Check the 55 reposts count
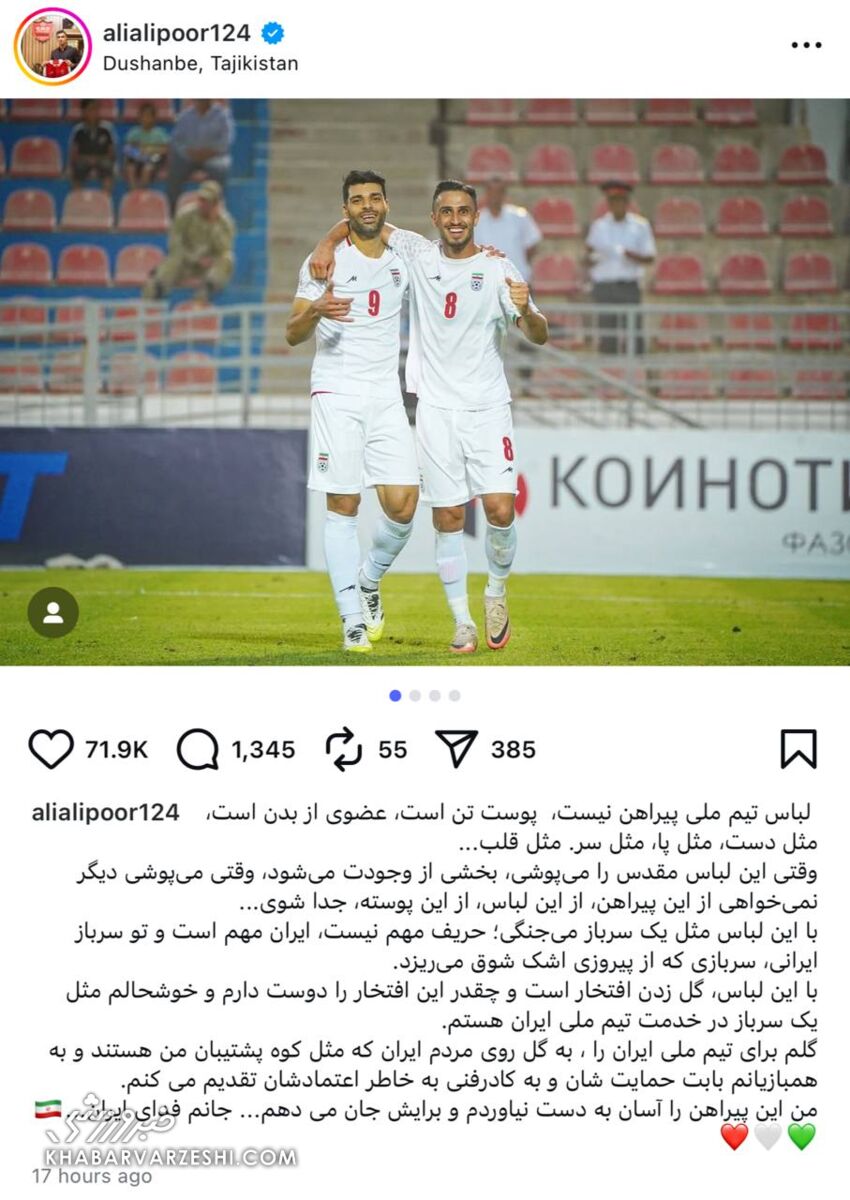 coord(391,746)
